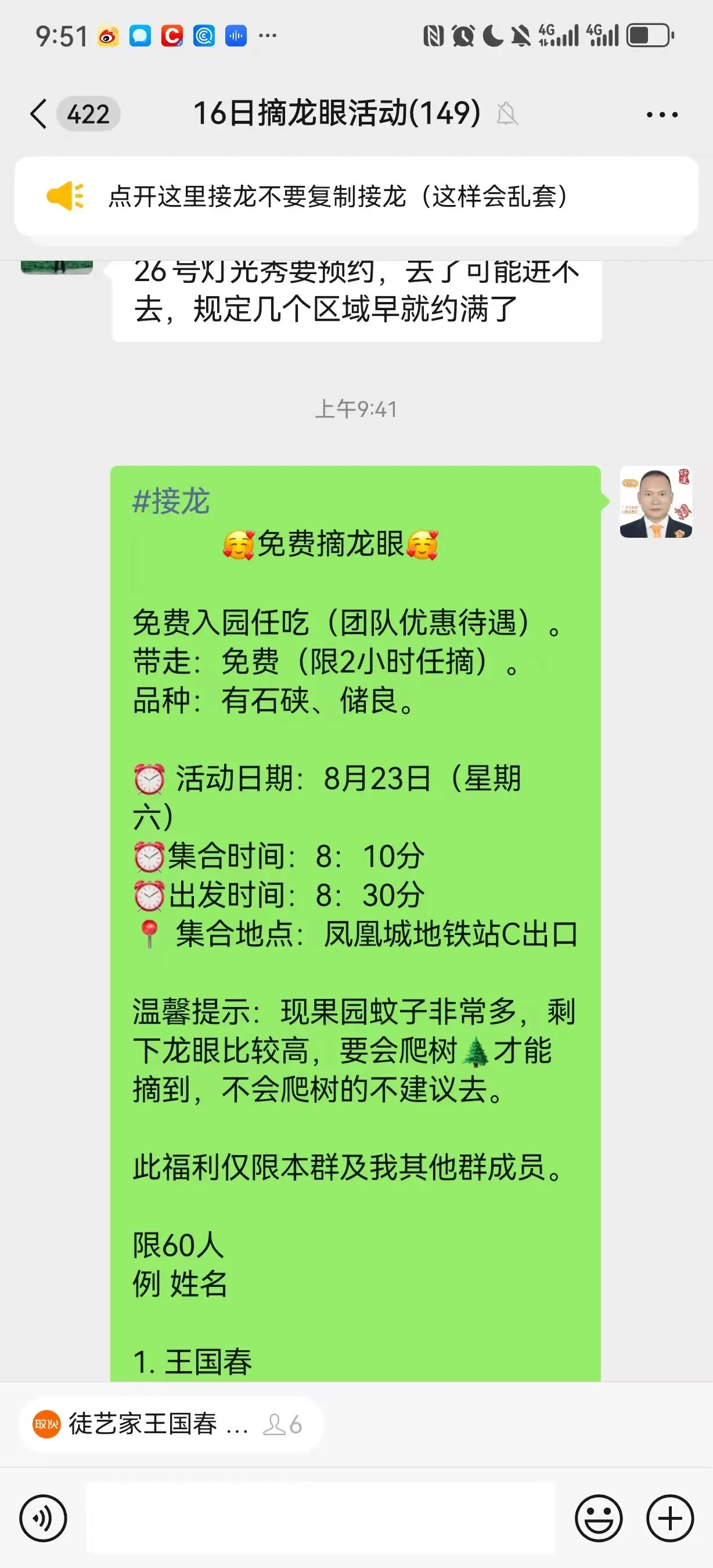Open the emoji sticker panel
This screenshot has height=1568, width=713.
(599, 1518)
